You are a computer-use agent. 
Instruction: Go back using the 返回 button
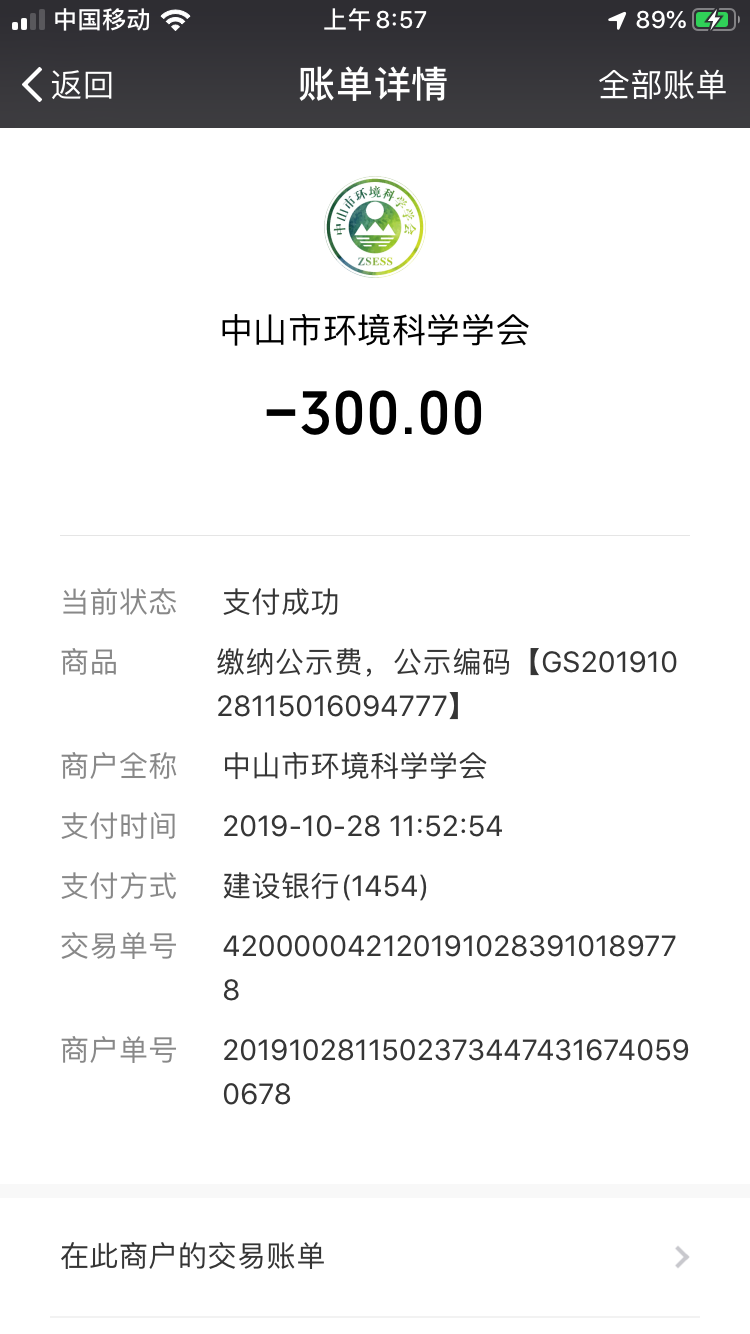click(67, 85)
